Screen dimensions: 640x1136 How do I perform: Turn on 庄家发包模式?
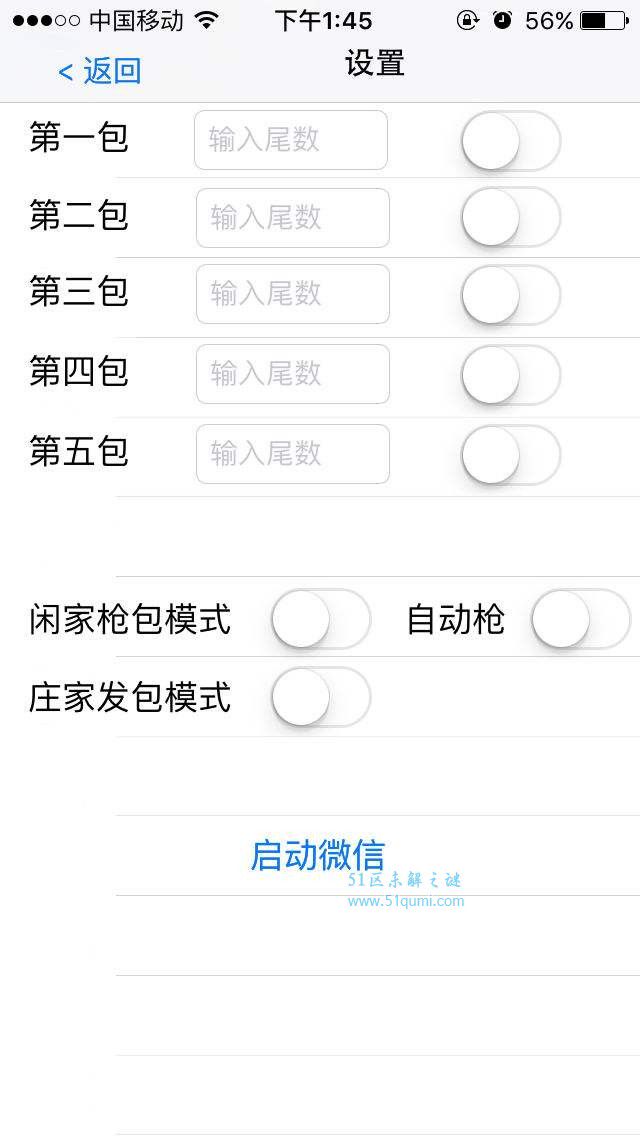321,696
